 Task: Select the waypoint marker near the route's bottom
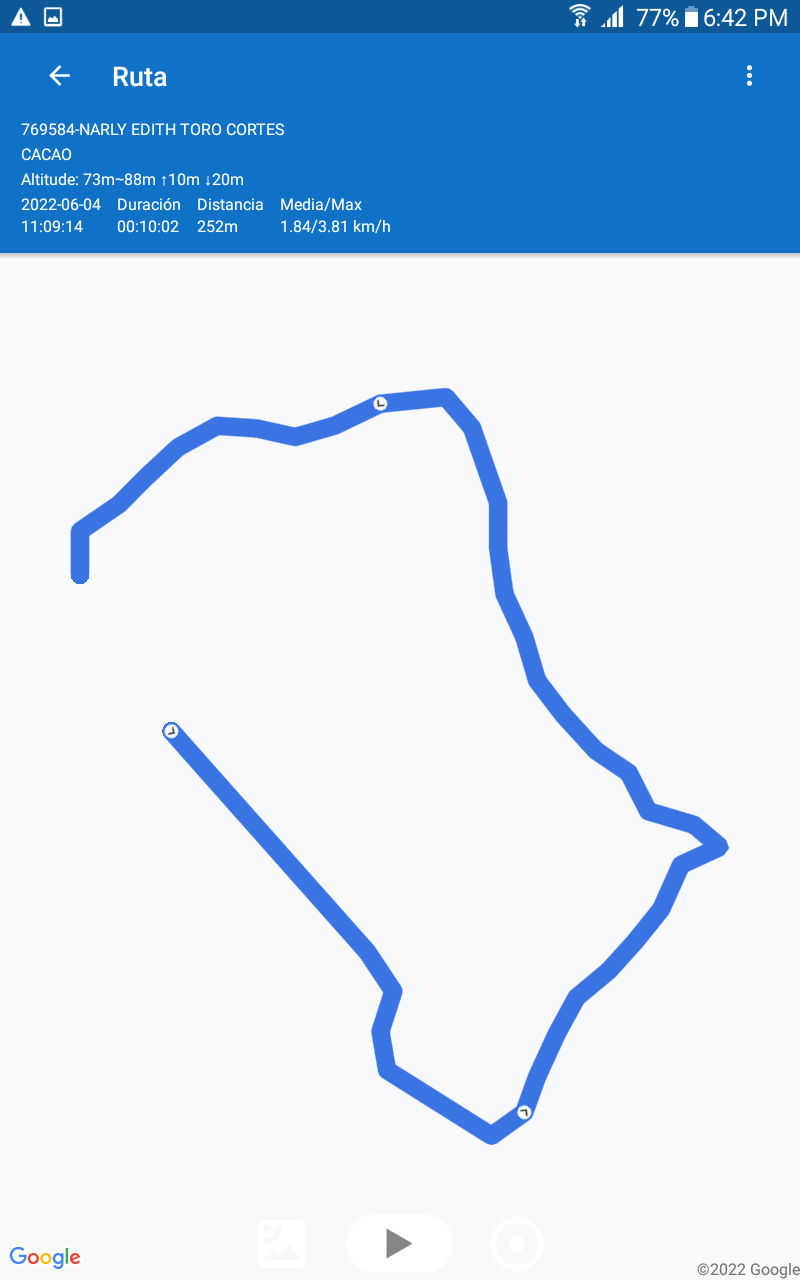pyautogui.click(x=523, y=1112)
